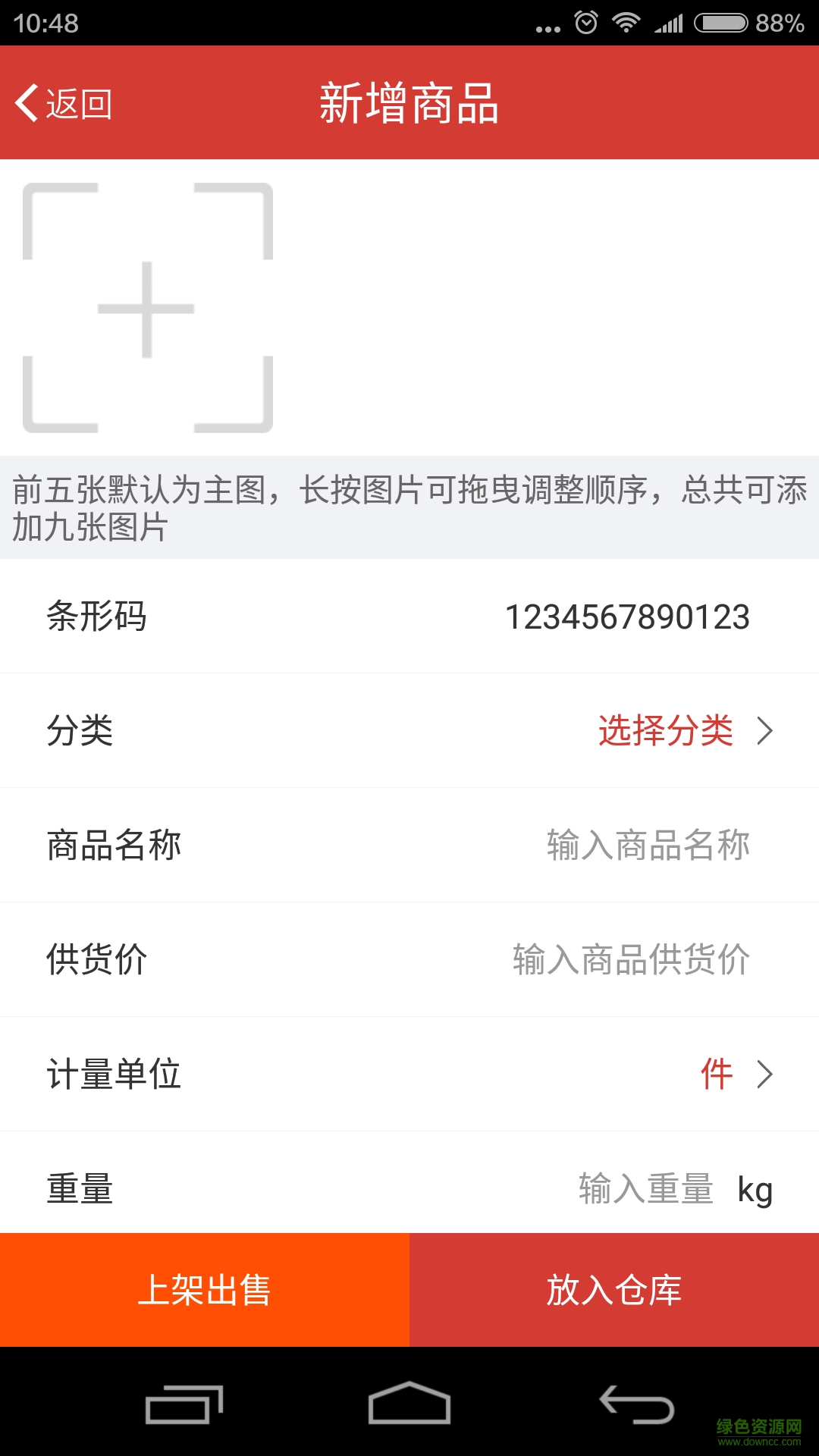Screen dimensions: 819x1456
Task: Tap the battery icon in the status bar
Action: (720, 22)
